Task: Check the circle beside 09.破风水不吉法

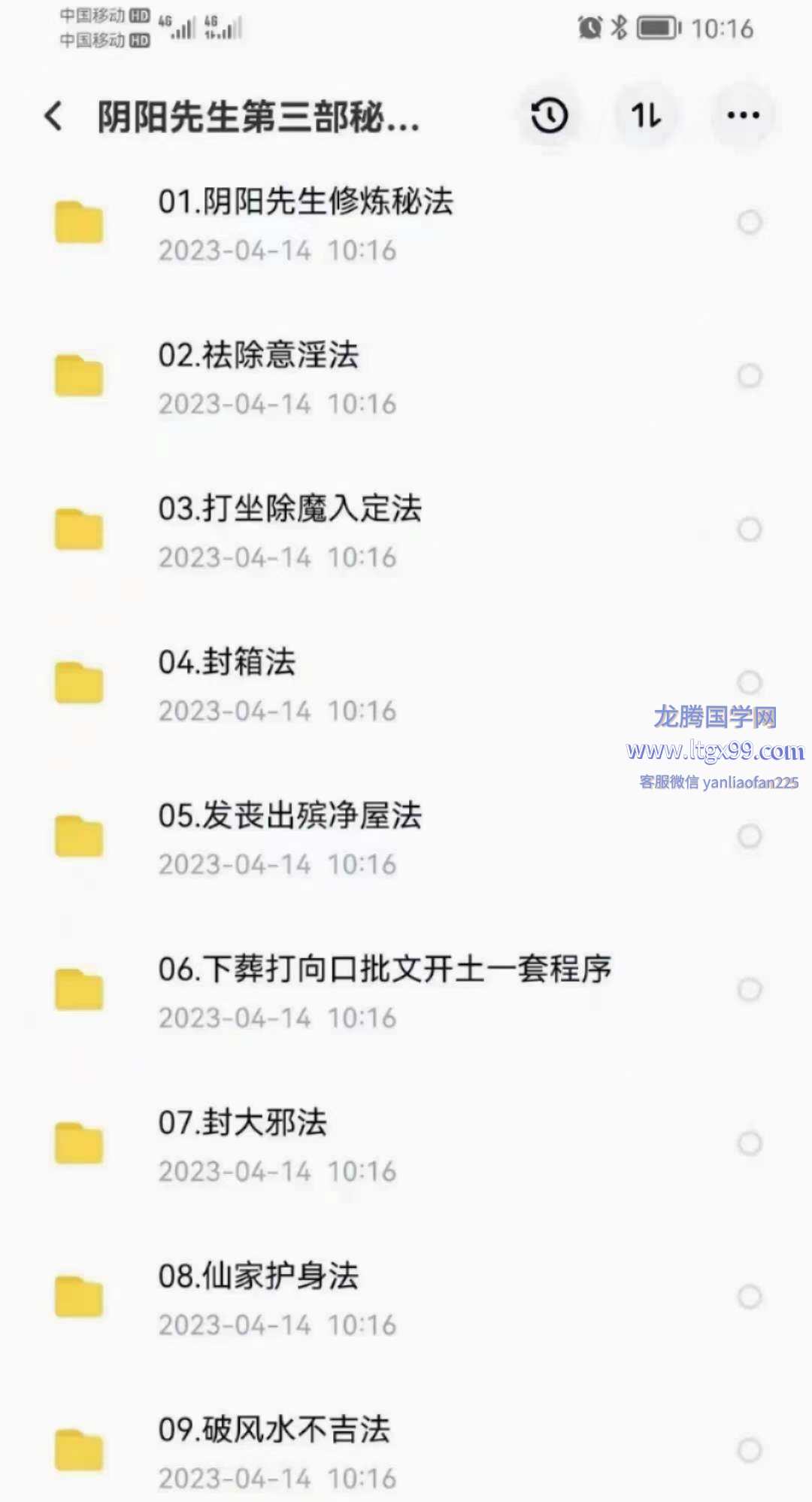Action: [x=750, y=1450]
